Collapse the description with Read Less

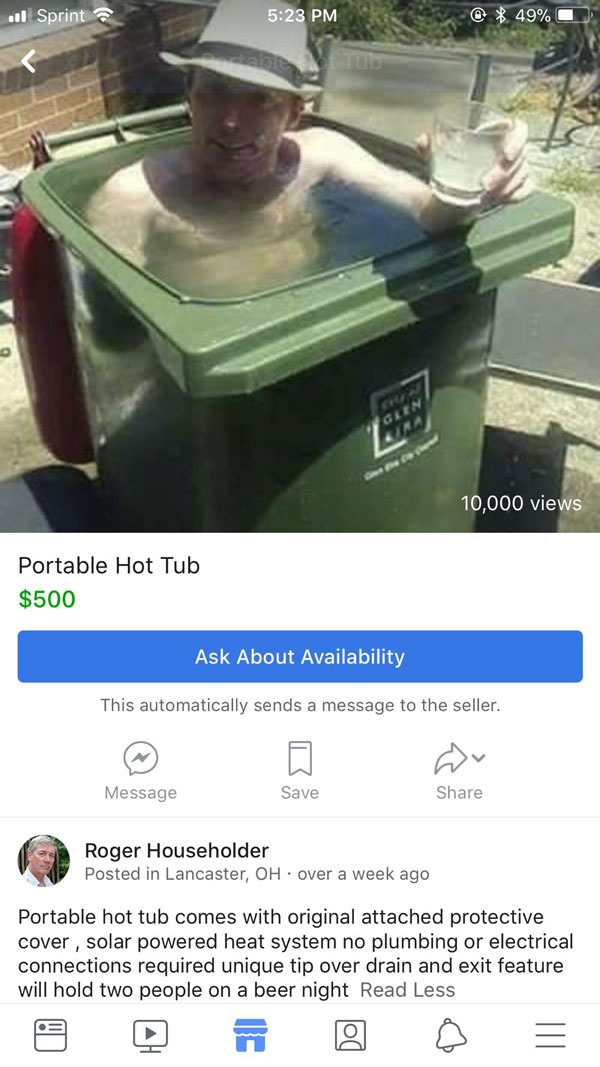pyautogui.click(x=407, y=990)
